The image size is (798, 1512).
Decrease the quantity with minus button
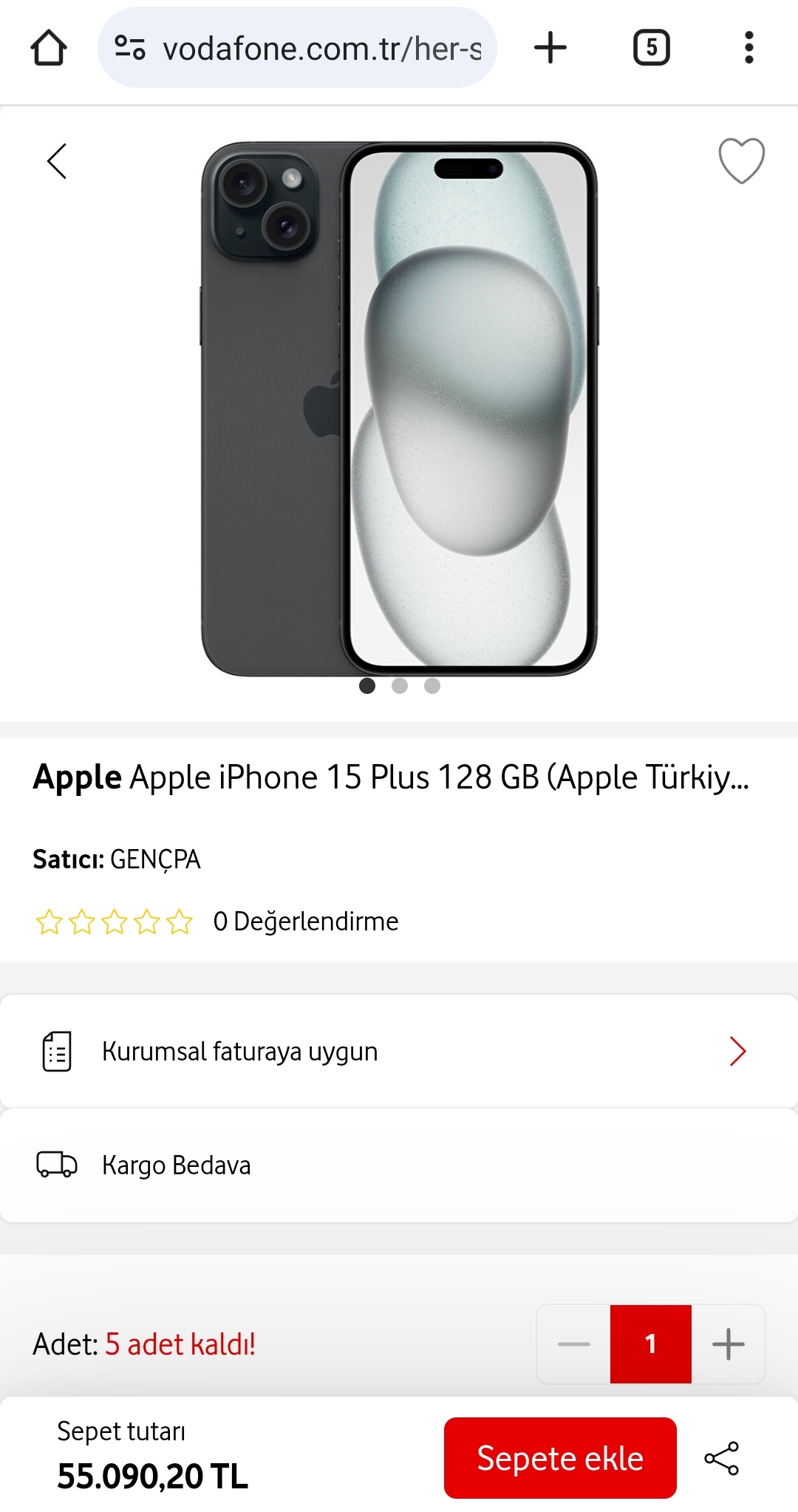[574, 1344]
